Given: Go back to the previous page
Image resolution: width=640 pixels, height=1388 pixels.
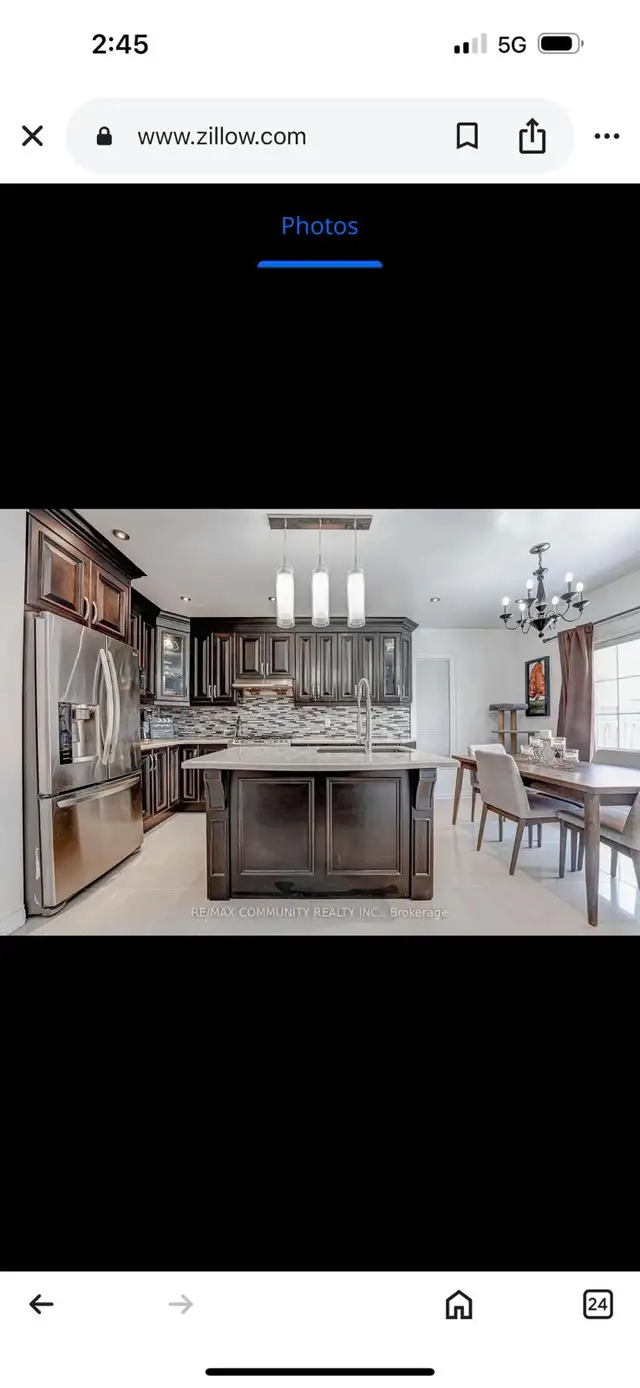Looking at the screenshot, I should click(41, 1303).
